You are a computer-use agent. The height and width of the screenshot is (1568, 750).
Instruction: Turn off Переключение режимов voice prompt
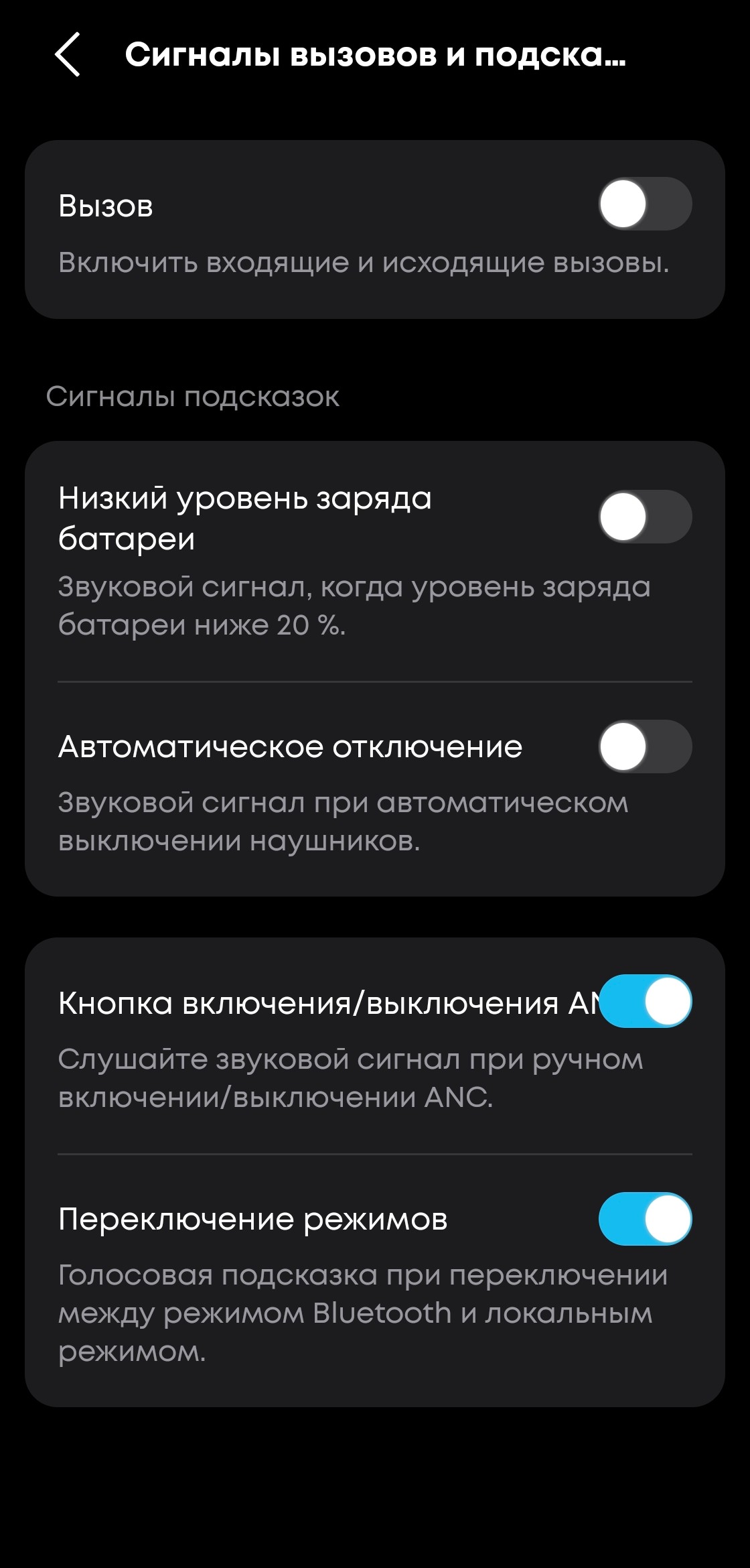(644, 1219)
